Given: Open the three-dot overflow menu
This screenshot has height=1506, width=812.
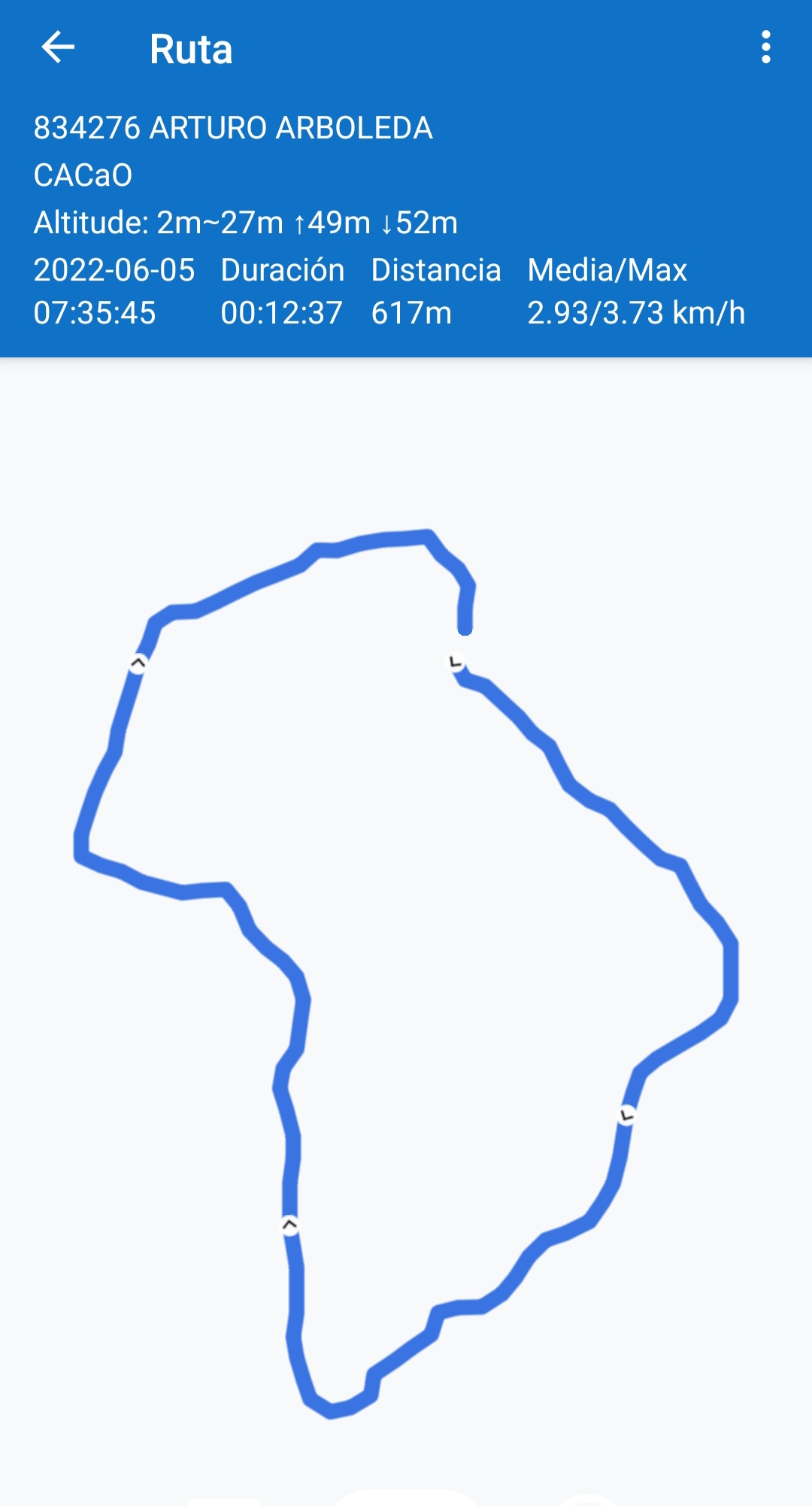Looking at the screenshot, I should 765,47.
